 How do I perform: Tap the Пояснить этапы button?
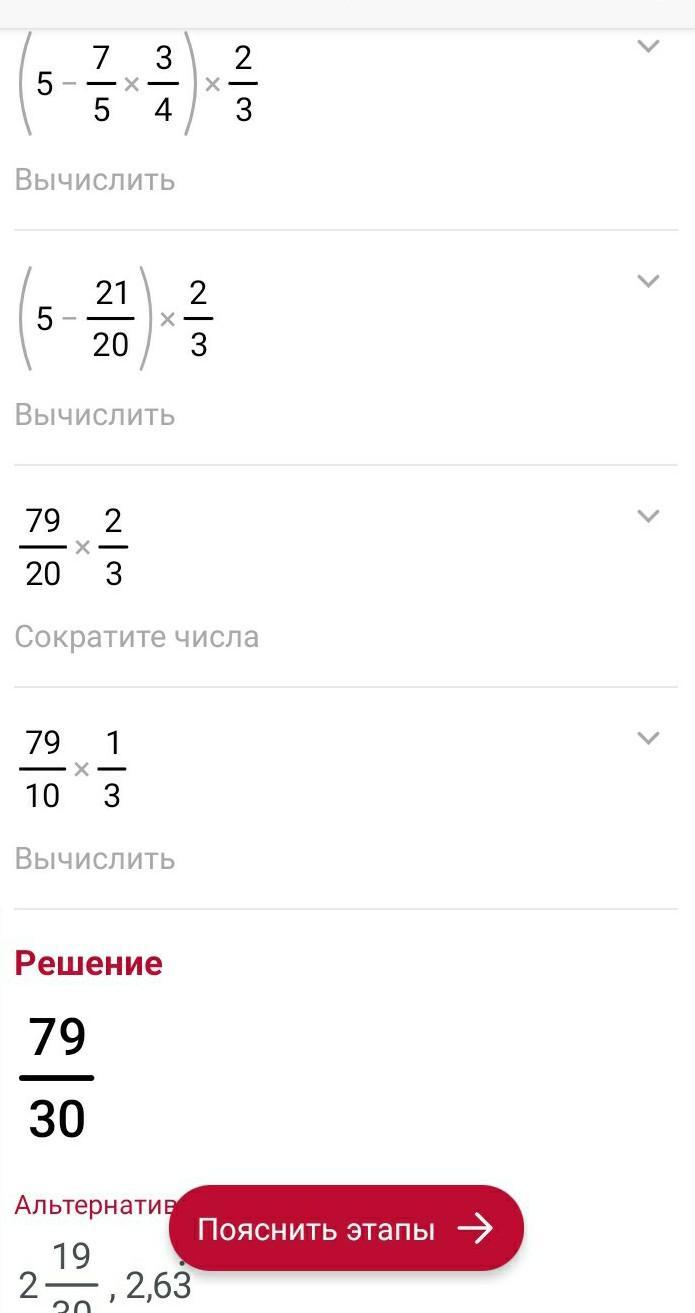[346, 1229]
